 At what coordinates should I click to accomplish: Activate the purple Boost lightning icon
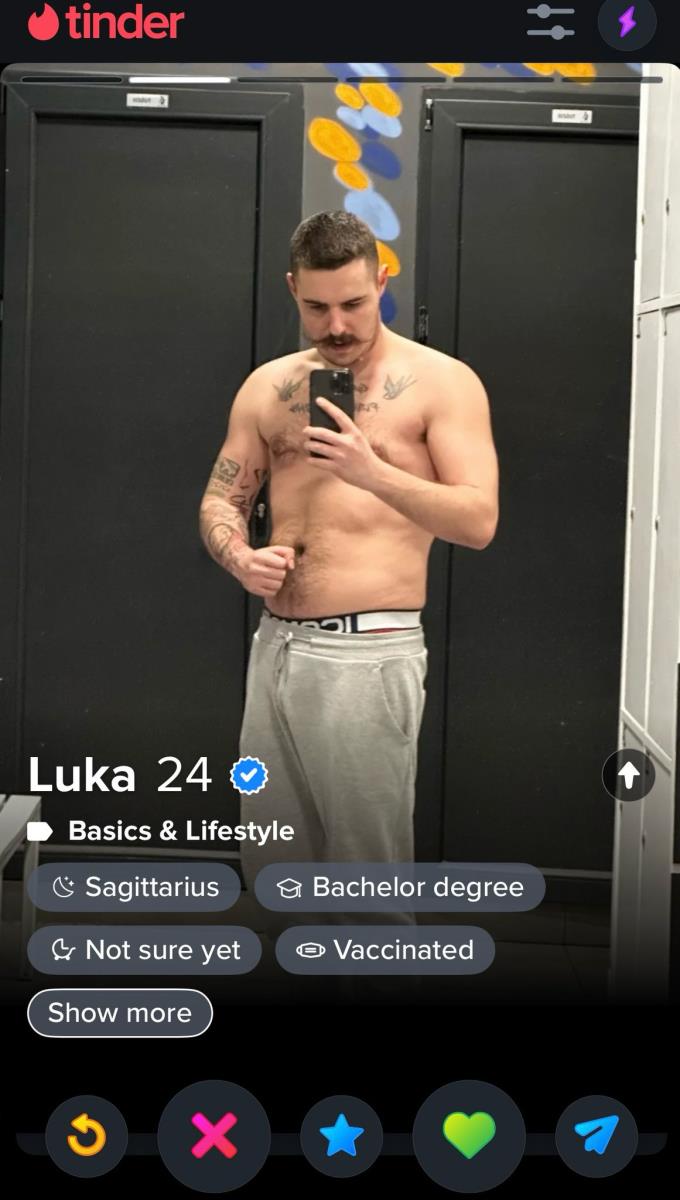coord(627,22)
